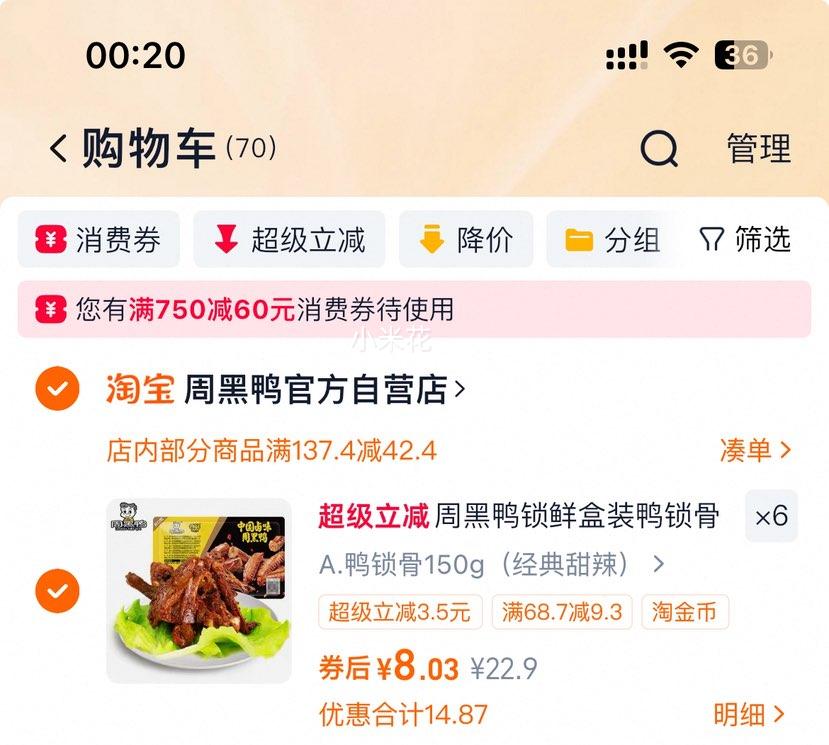Open the cart search icon
The image size is (829, 745).
[x=659, y=149]
